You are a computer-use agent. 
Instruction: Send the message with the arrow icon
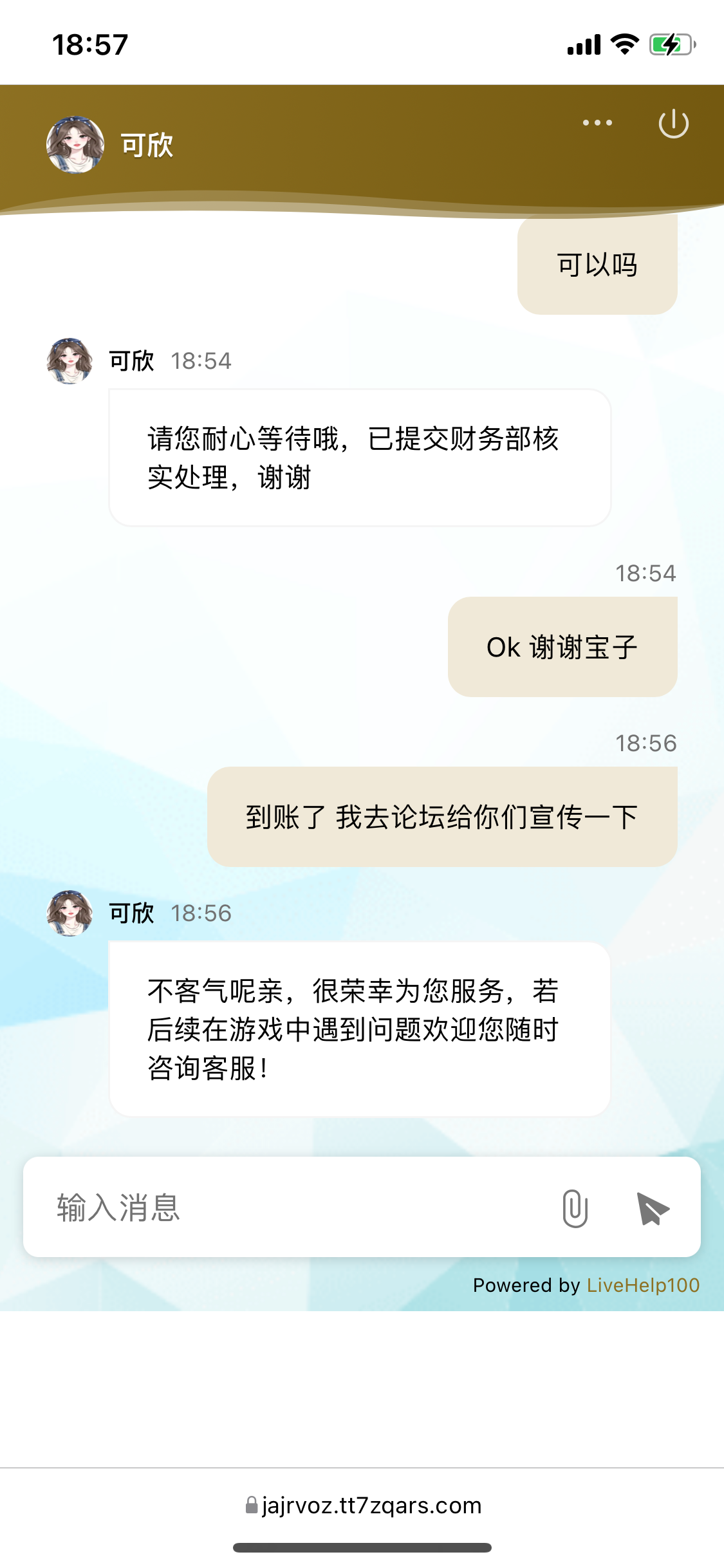652,1208
